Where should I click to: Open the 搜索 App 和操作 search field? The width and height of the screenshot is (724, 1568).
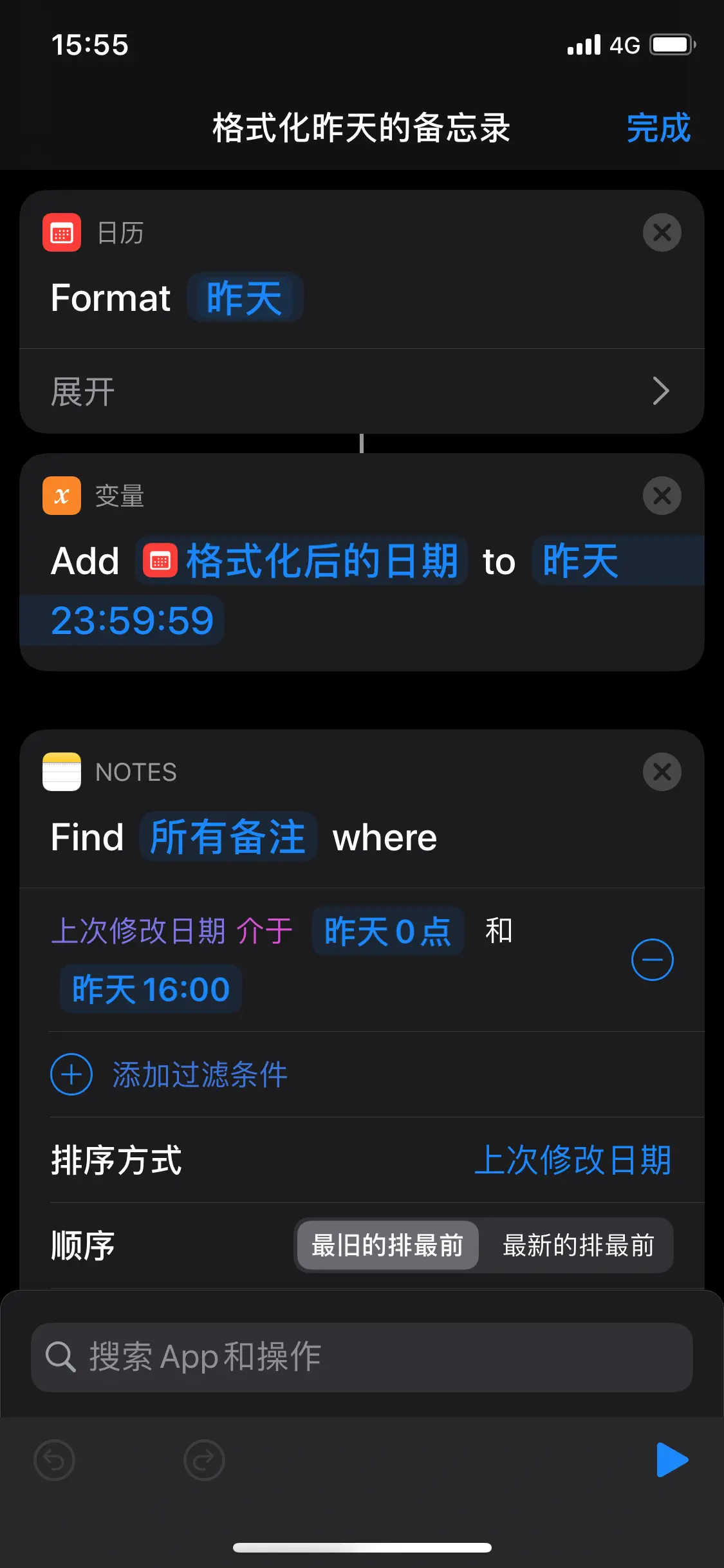(x=362, y=1357)
